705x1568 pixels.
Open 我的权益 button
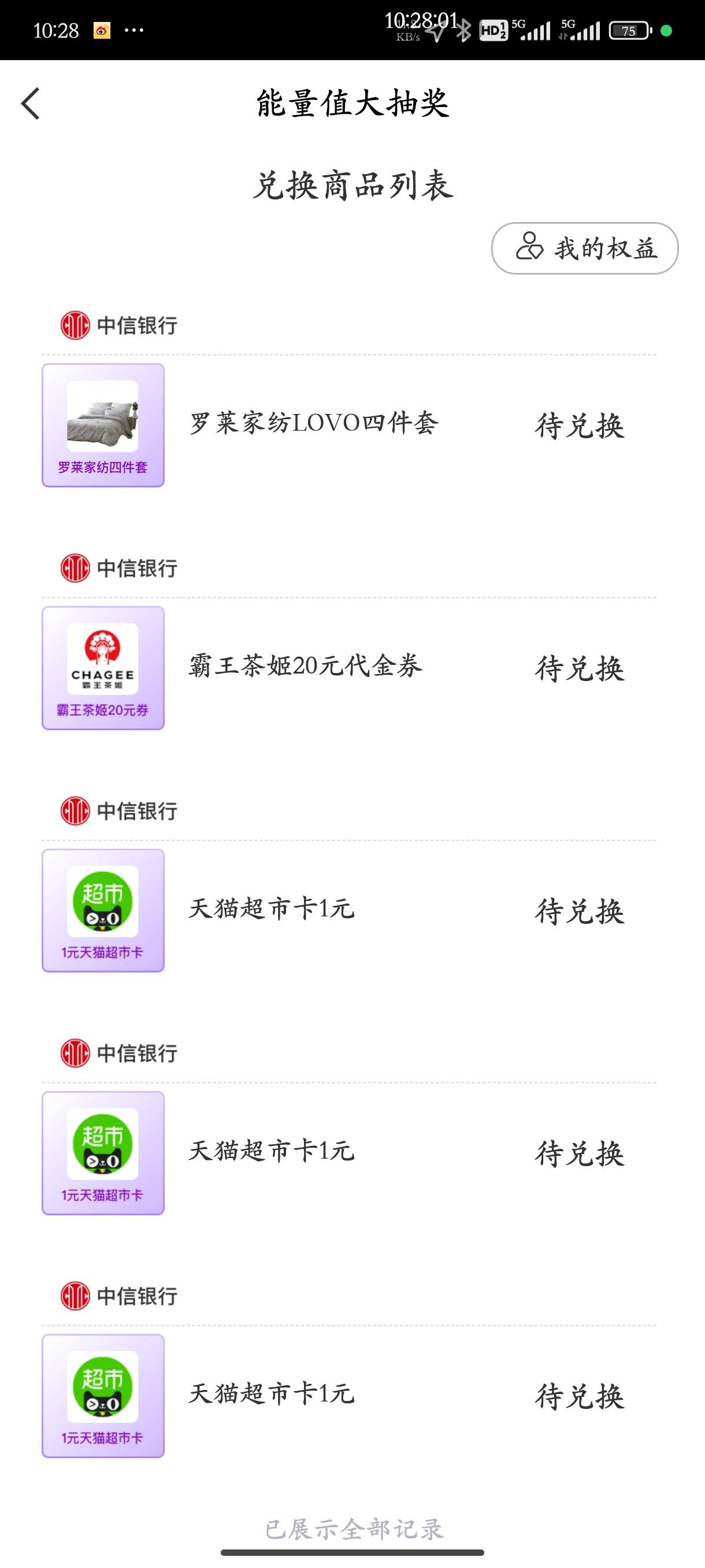point(585,249)
